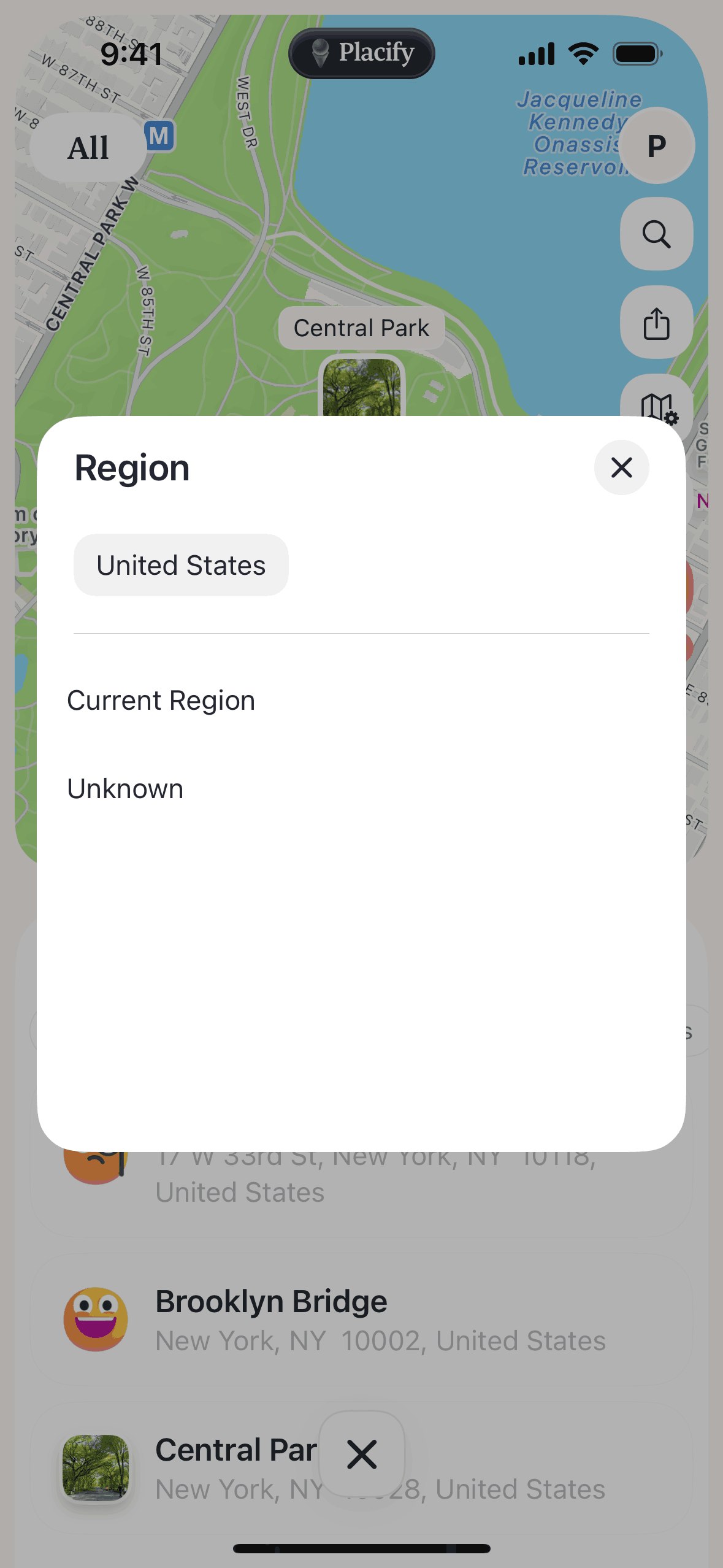
Task: Dismiss the Central Park map pin
Action: pos(361,1453)
